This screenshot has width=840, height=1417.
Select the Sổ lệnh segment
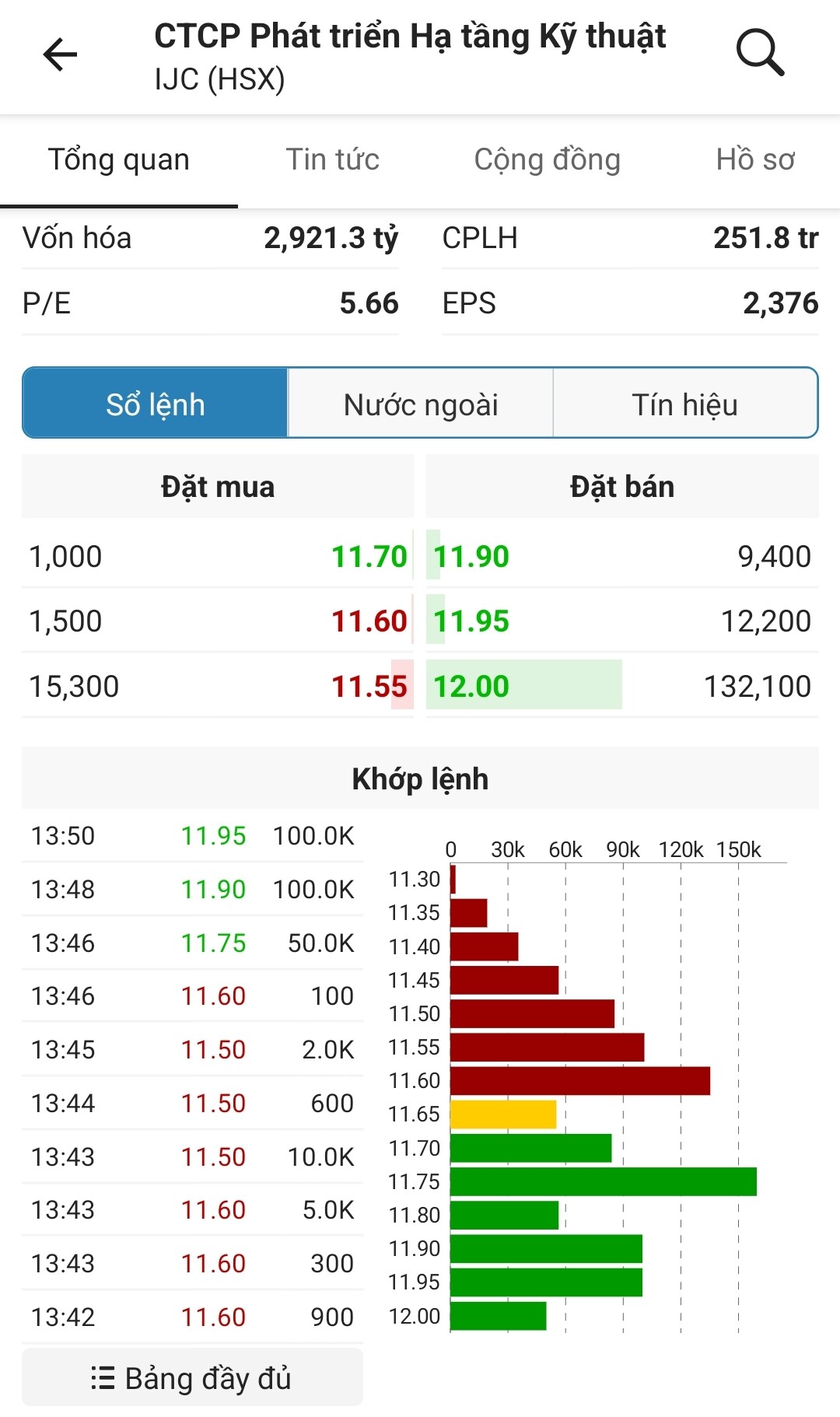[x=156, y=404]
